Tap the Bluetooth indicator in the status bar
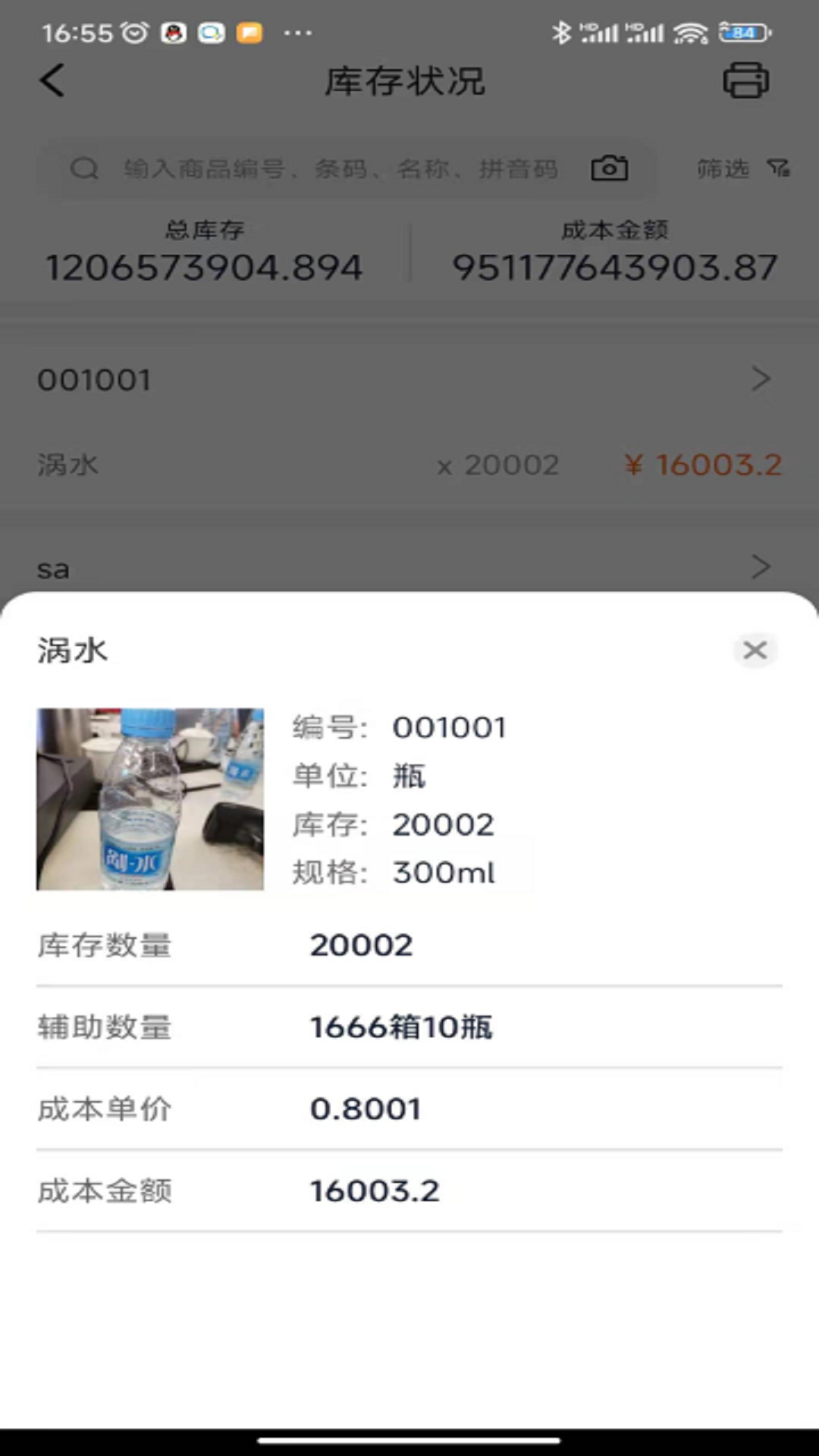This screenshot has width=819, height=1456. (x=562, y=33)
